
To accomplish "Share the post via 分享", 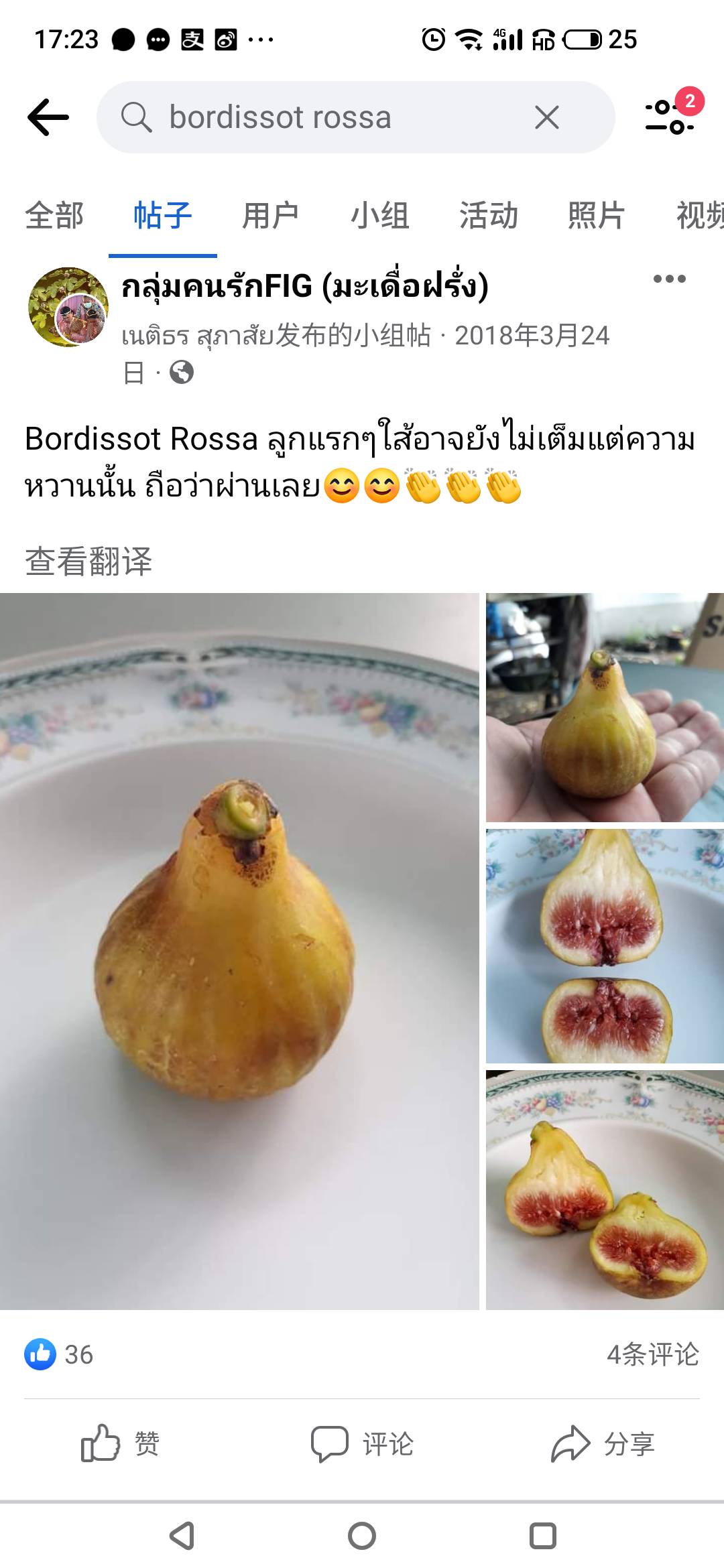I will tap(603, 1443).
